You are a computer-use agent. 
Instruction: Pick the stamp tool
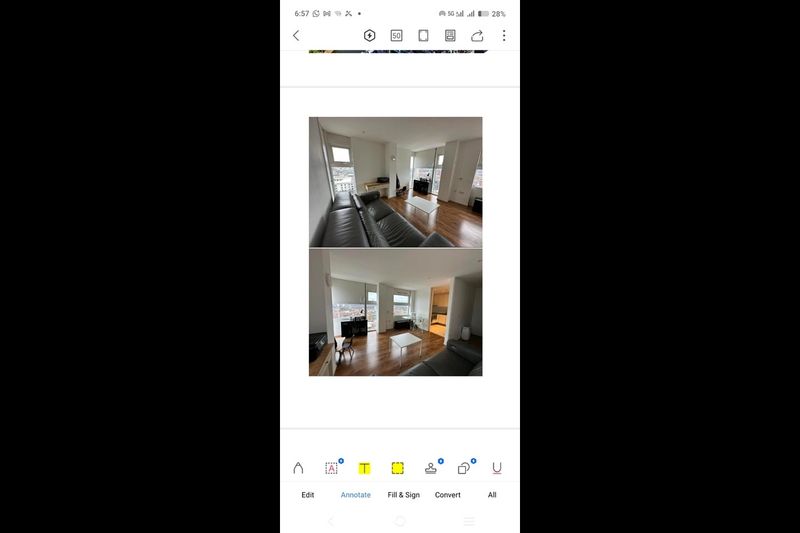(x=430, y=468)
